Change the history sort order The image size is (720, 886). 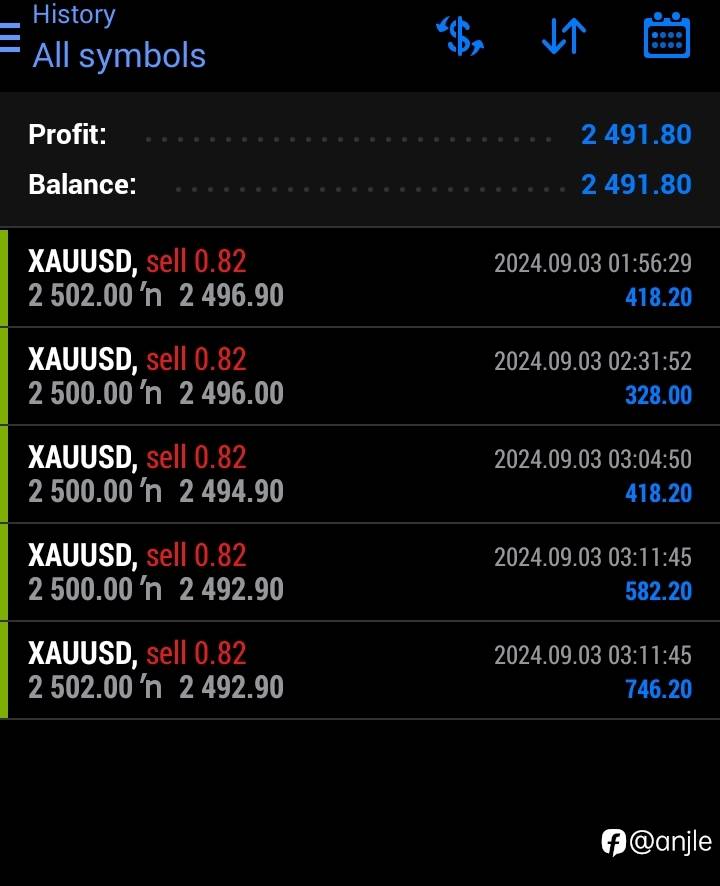tap(564, 37)
